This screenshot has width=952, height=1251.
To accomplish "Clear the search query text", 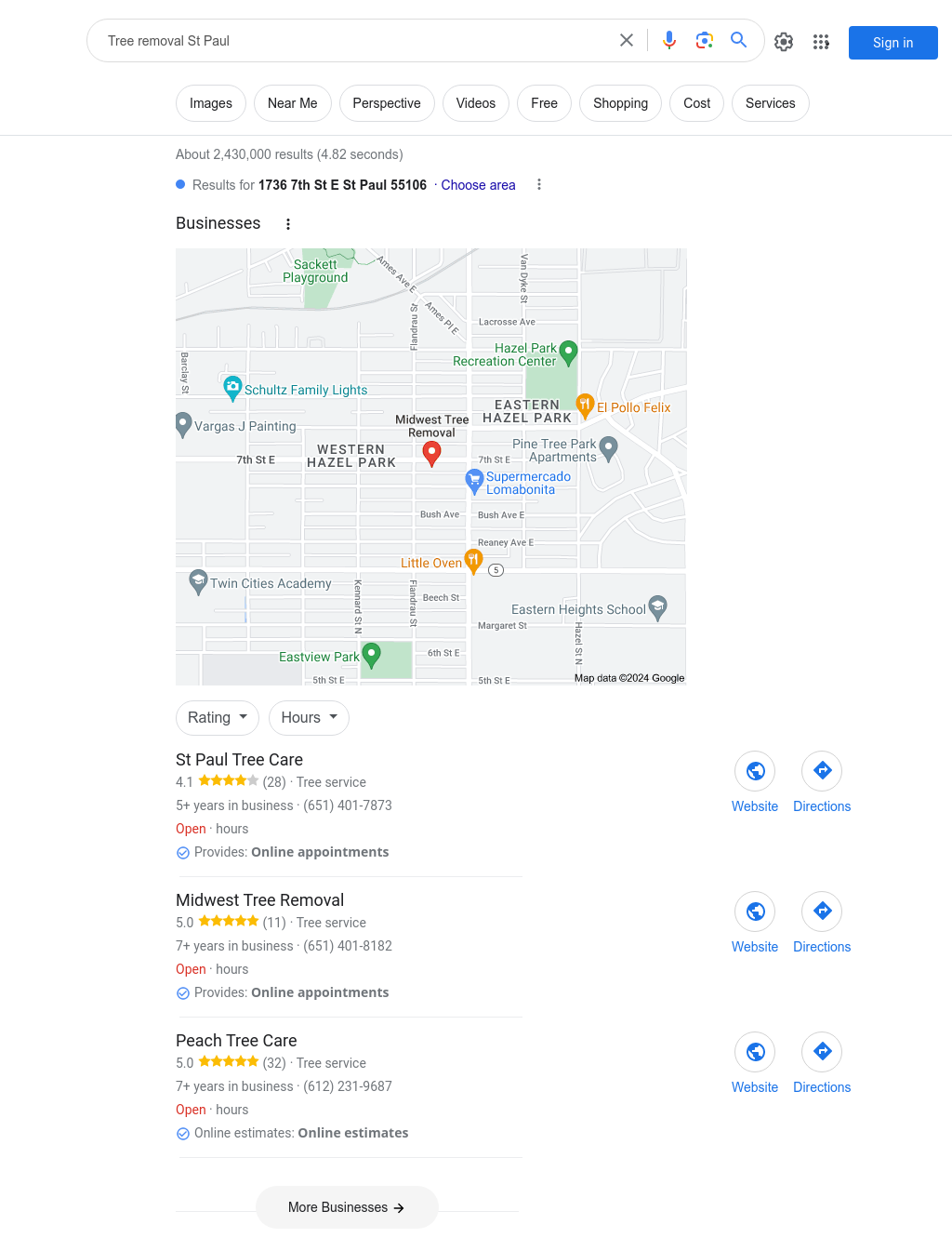I will pos(627,40).
